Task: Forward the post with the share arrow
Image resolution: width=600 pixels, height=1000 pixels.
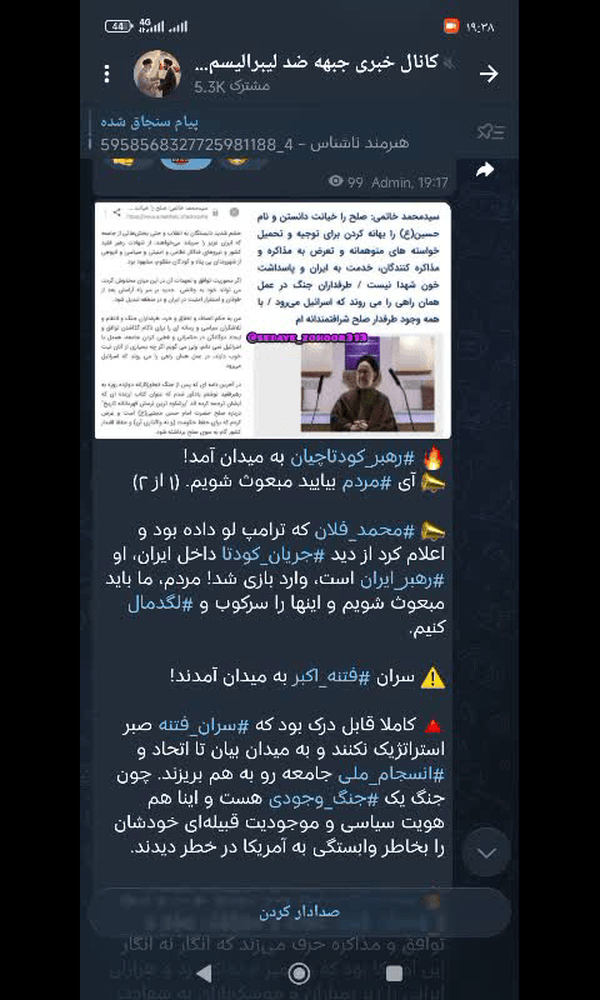Action: (x=485, y=170)
